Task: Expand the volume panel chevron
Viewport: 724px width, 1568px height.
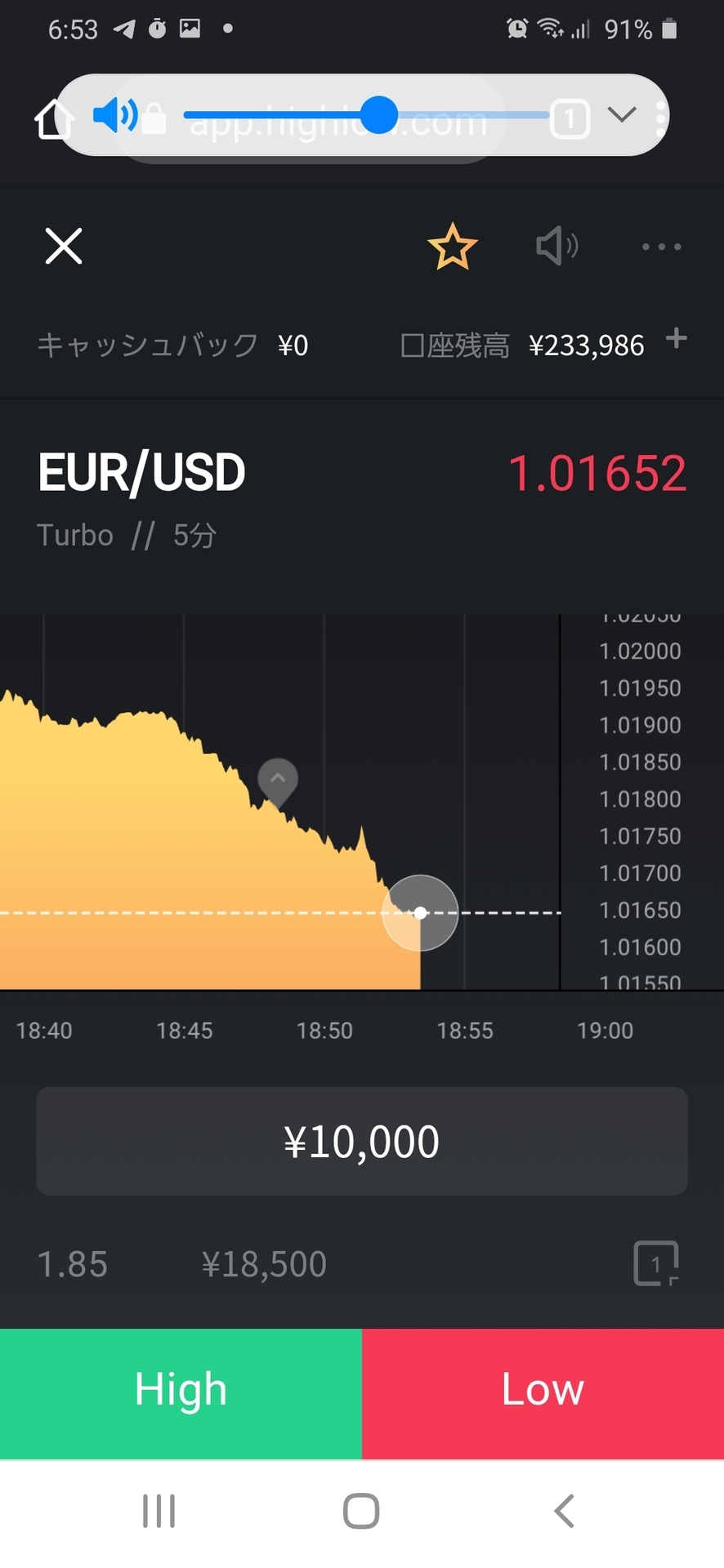Action: pyautogui.click(x=623, y=114)
